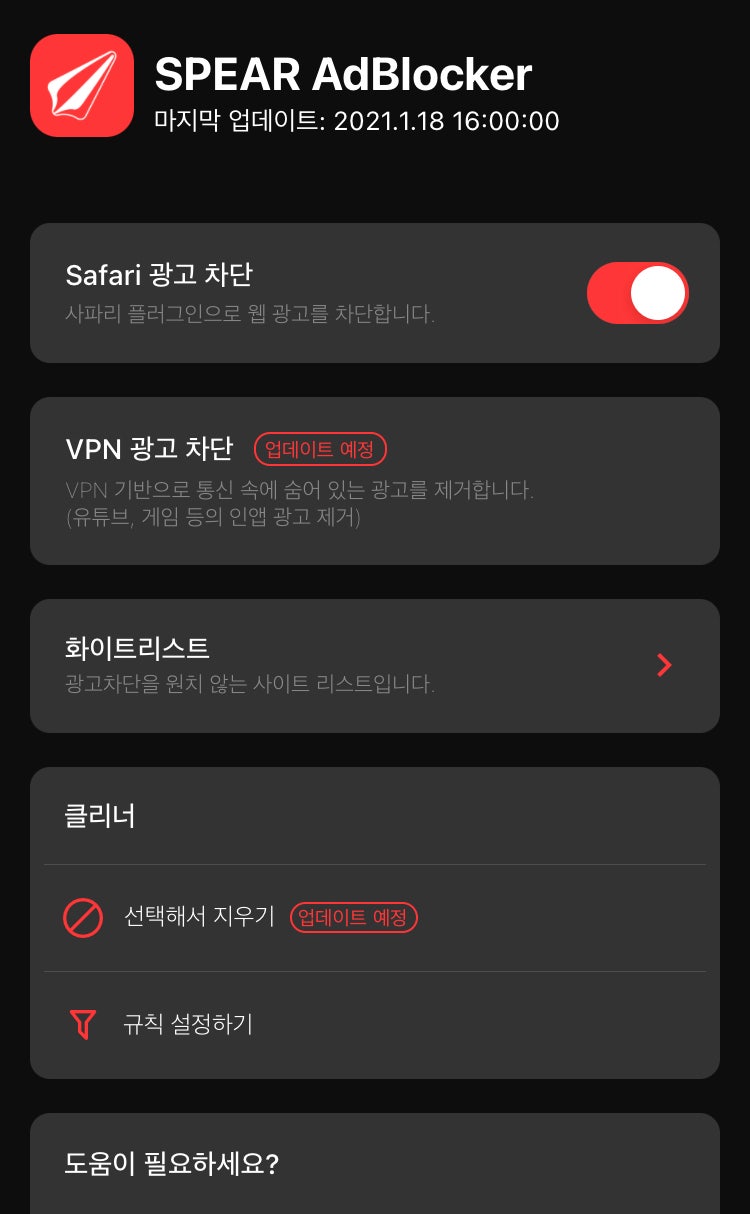
Task: Open the whitelist details via right chevron
Action: 663,665
